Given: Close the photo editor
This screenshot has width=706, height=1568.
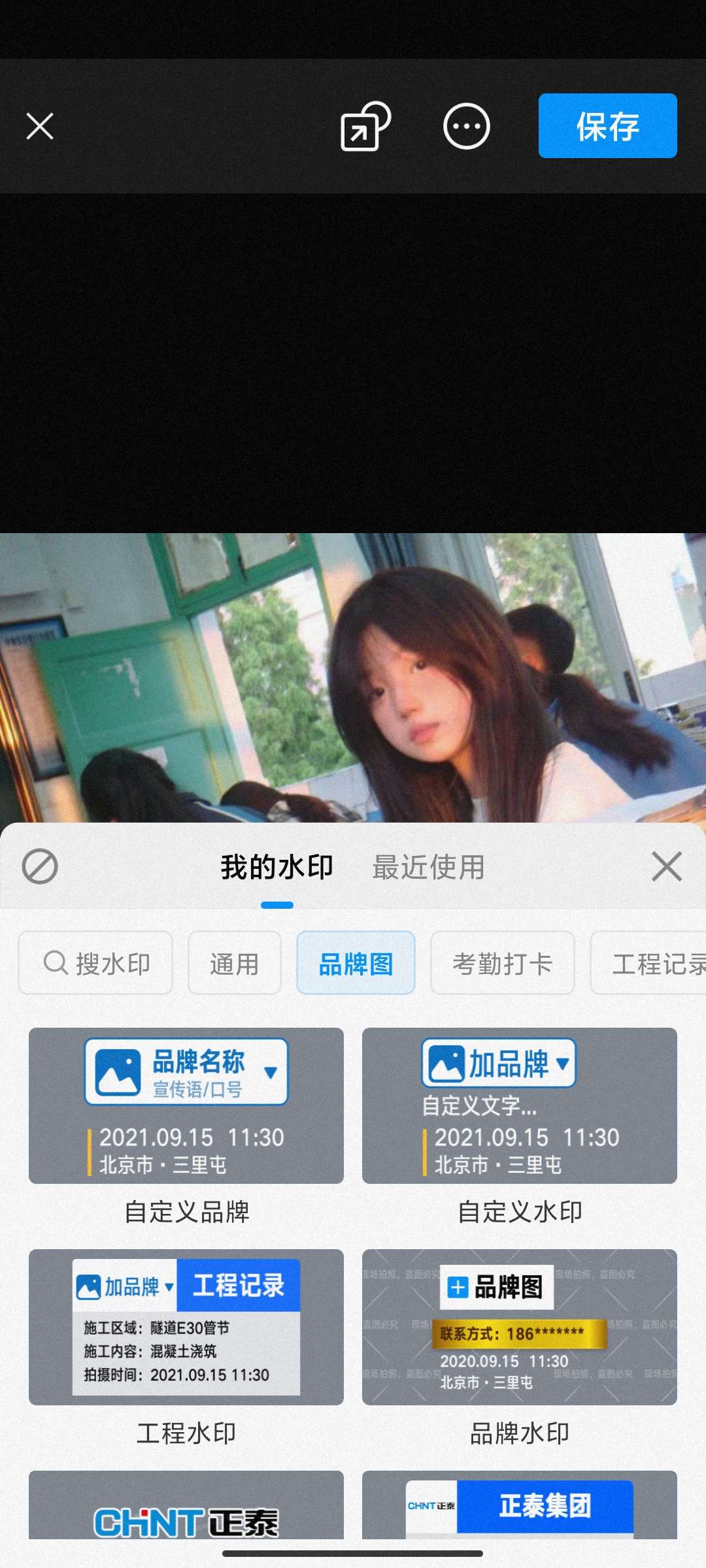Looking at the screenshot, I should pyautogui.click(x=40, y=126).
